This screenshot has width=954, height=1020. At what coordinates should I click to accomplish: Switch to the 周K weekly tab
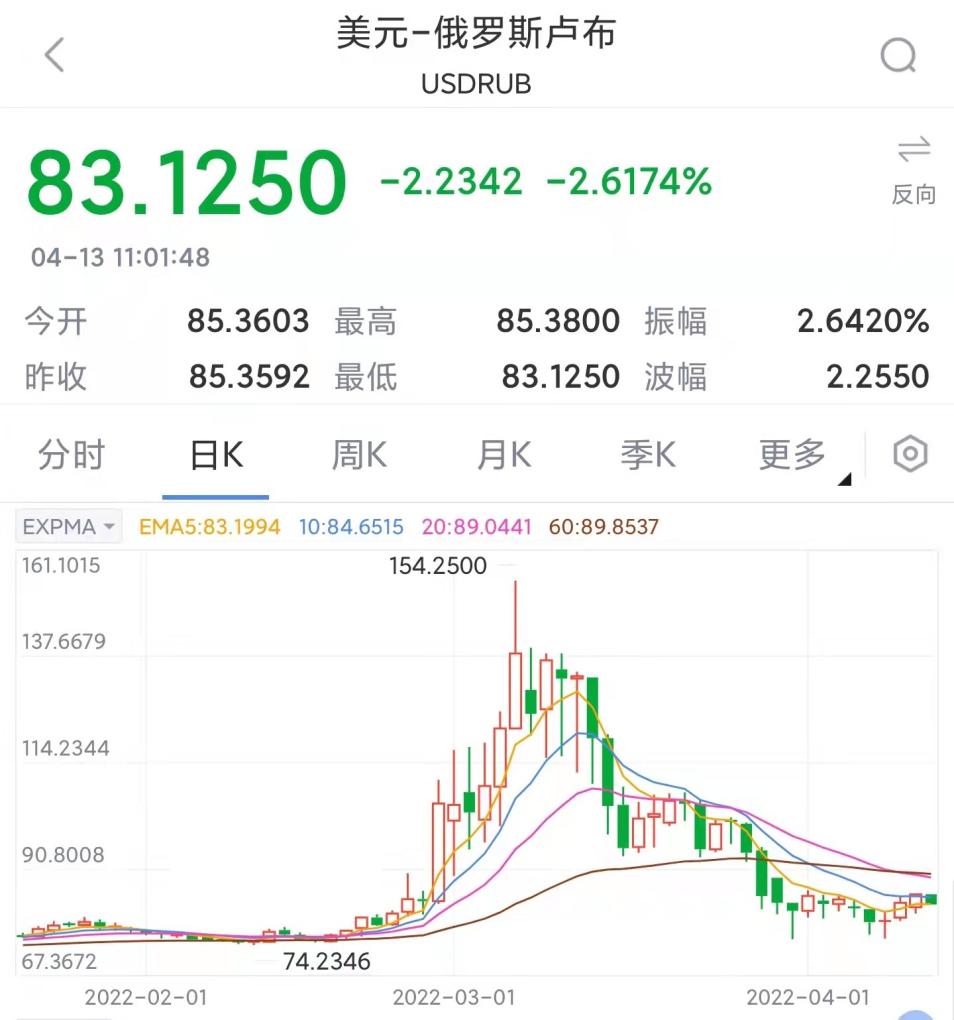[x=359, y=456]
